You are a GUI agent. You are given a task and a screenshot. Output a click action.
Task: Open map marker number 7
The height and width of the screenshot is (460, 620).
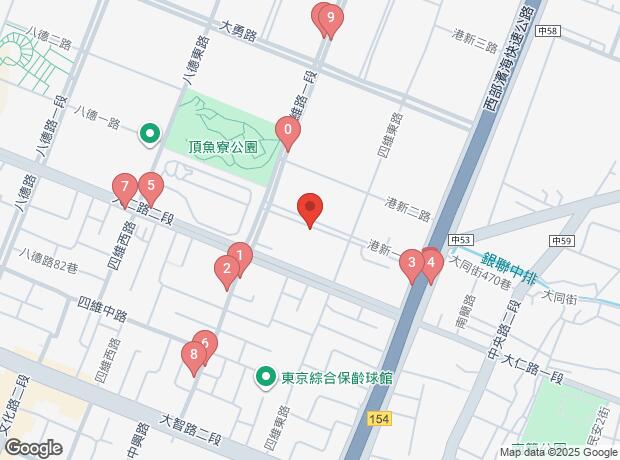(124, 186)
